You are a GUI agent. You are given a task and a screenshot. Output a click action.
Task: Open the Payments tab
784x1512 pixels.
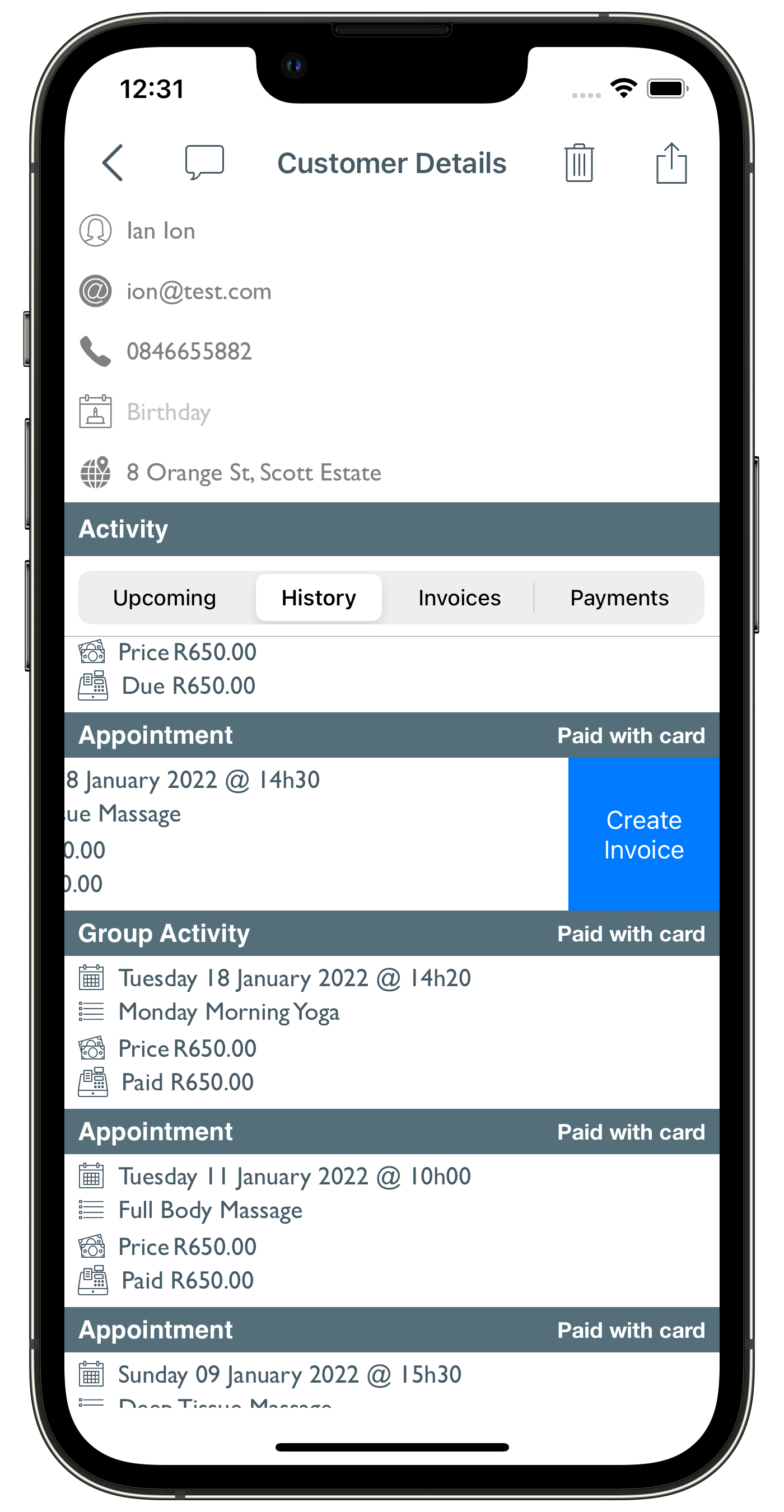pyautogui.click(x=619, y=598)
